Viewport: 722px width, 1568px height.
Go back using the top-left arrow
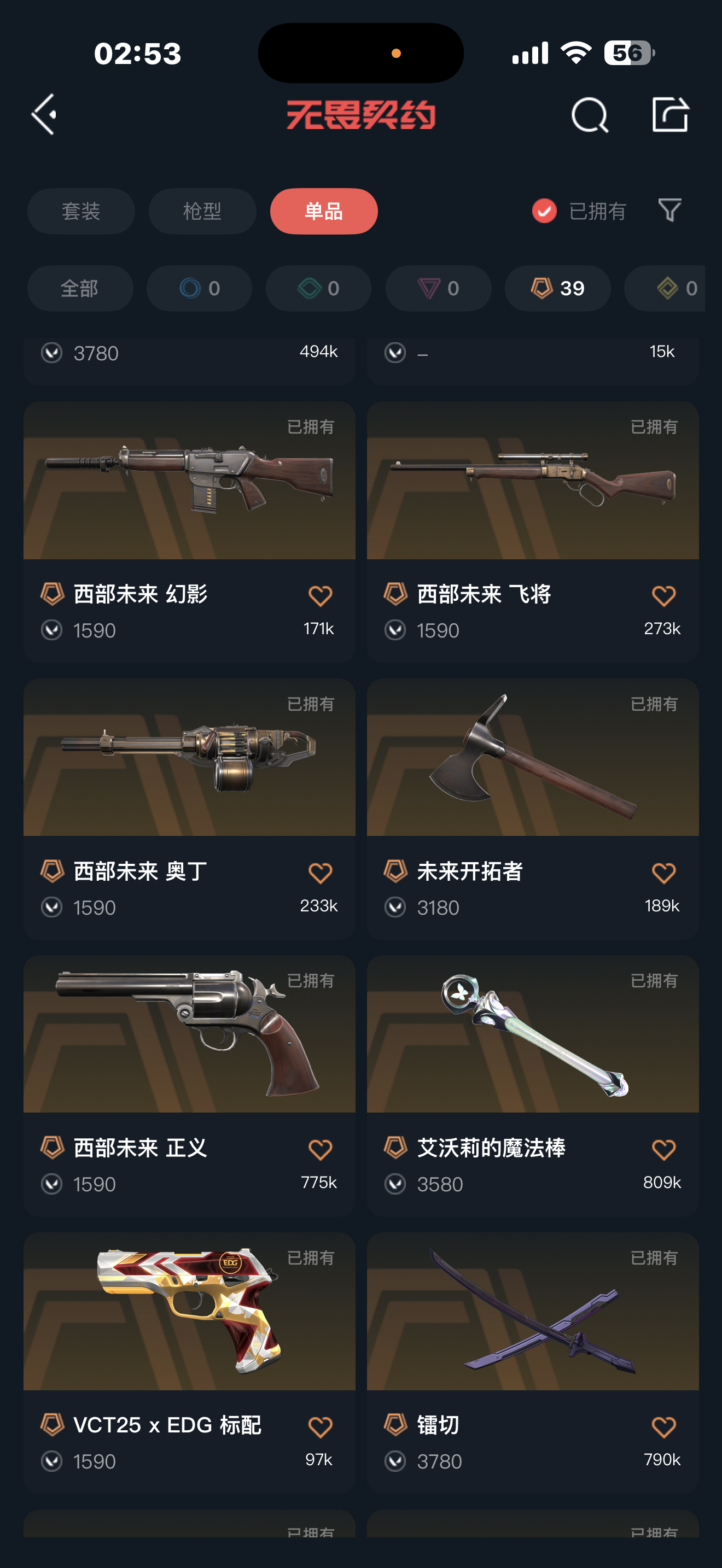(x=44, y=114)
